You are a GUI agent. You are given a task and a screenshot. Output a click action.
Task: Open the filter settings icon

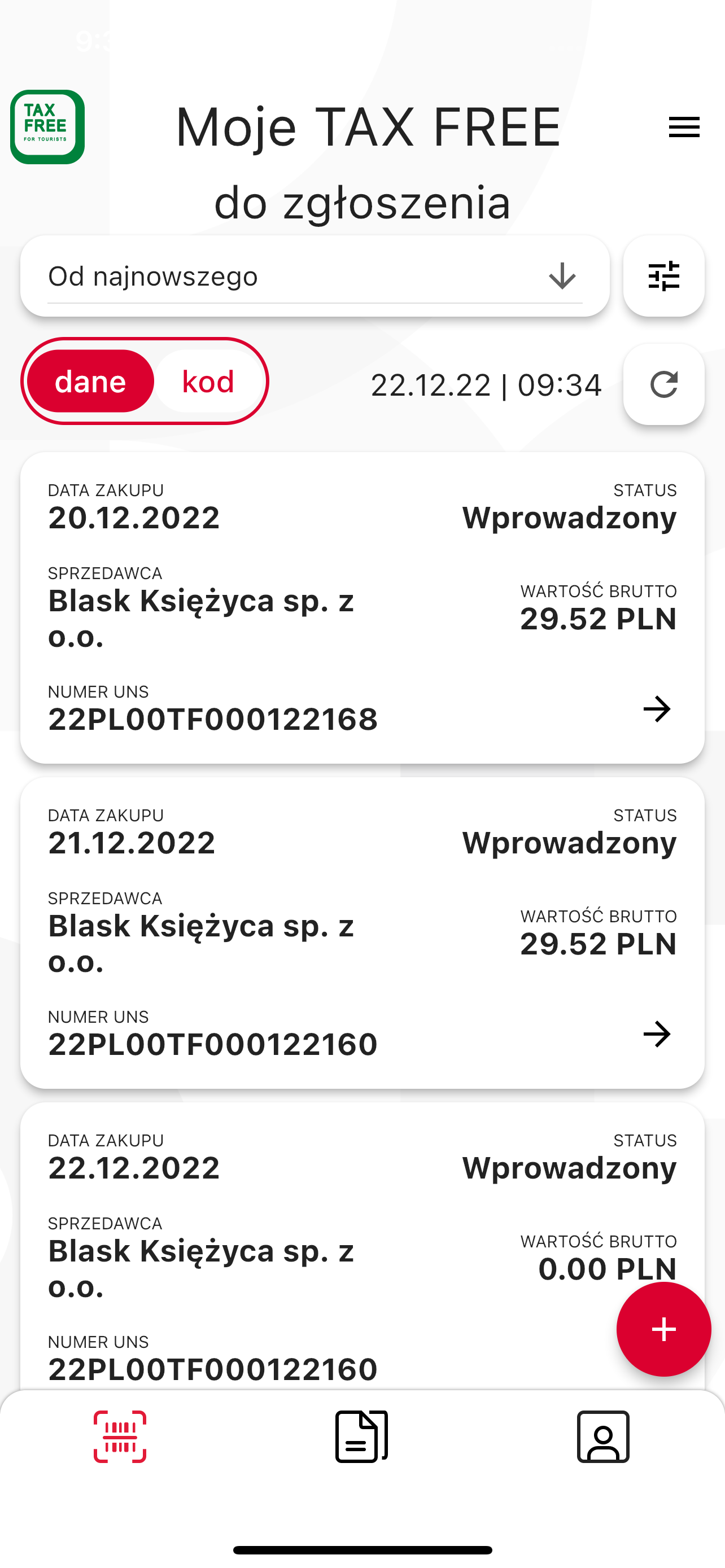663,277
